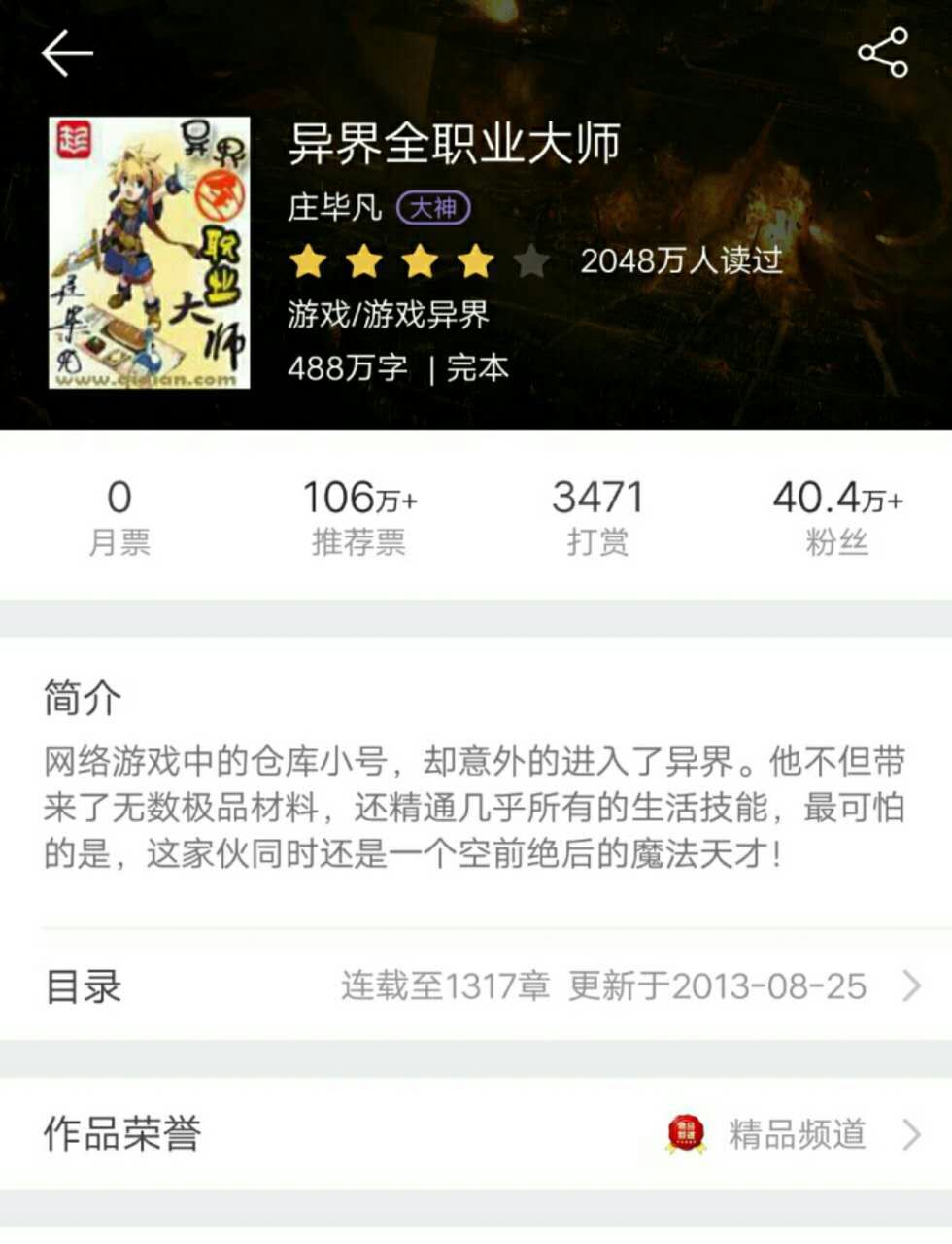Tap the fifth gray star to rate
Viewport: 952px width, 1244px height.
tap(530, 260)
